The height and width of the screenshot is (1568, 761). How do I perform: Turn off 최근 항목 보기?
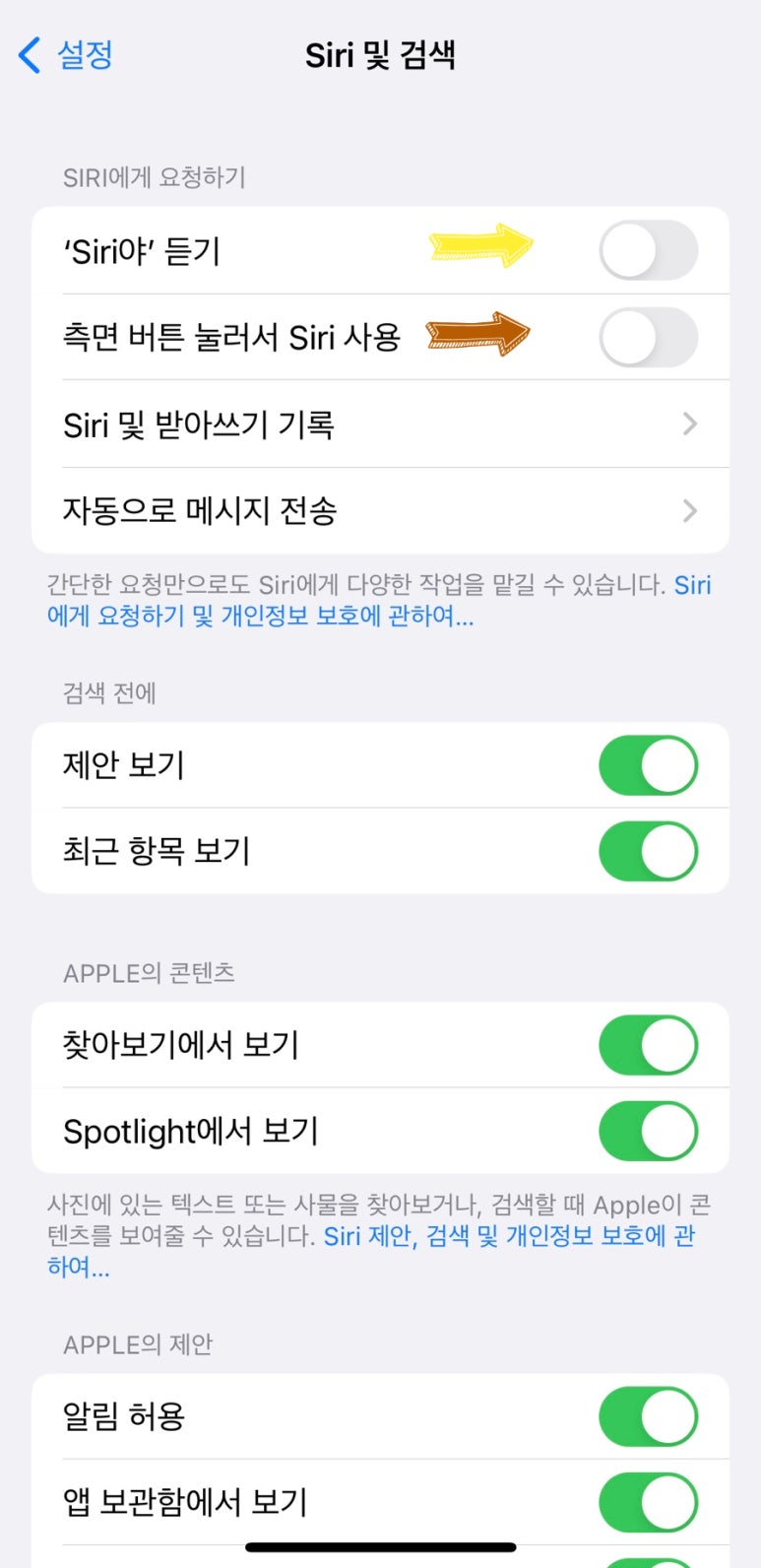point(648,851)
